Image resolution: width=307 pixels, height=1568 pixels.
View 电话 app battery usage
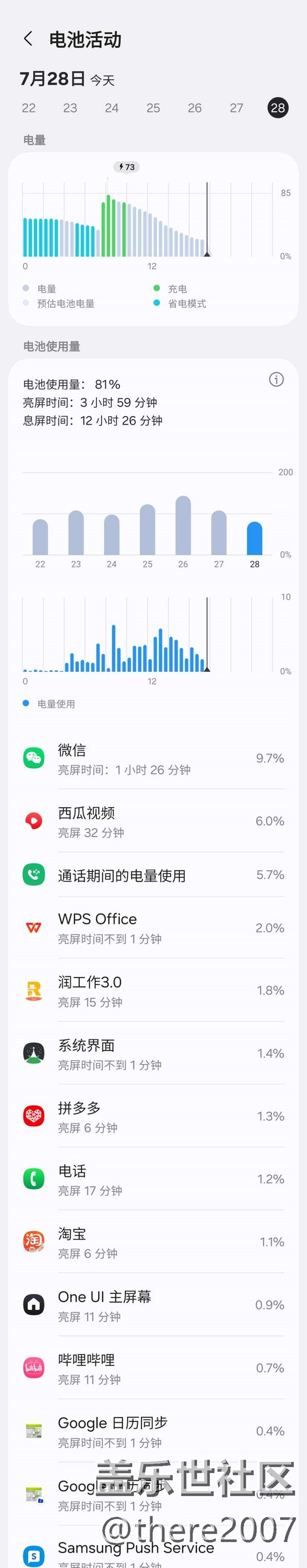coord(153,1180)
